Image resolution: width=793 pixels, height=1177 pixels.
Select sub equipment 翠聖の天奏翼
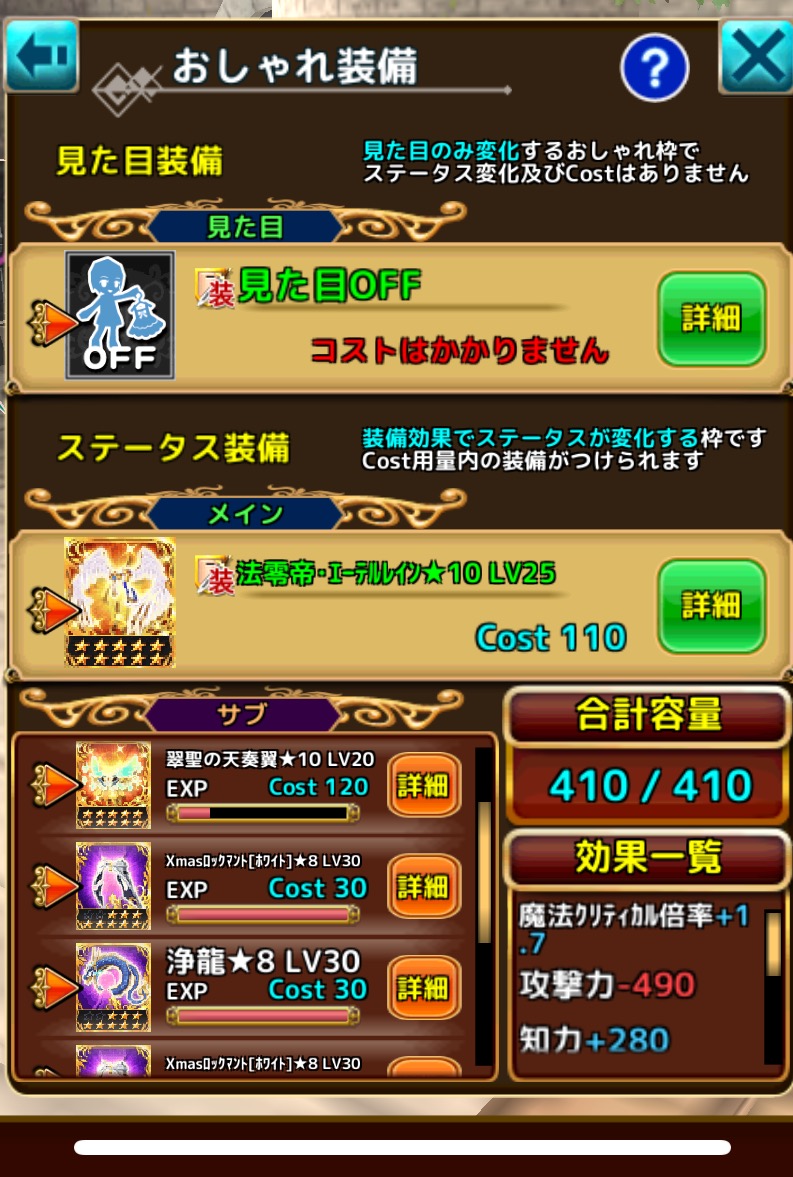113,785
